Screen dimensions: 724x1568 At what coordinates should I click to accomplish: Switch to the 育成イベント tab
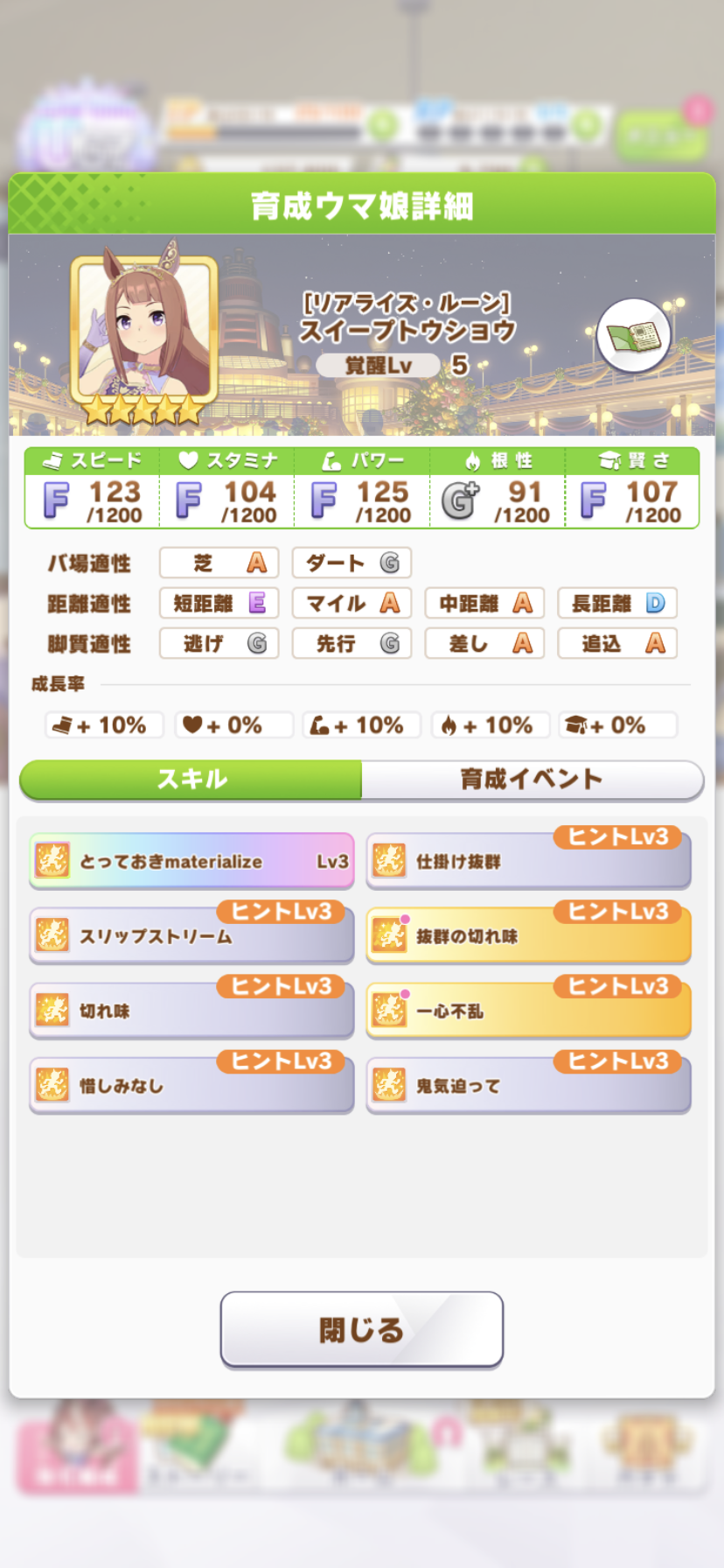(x=532, y=779)
